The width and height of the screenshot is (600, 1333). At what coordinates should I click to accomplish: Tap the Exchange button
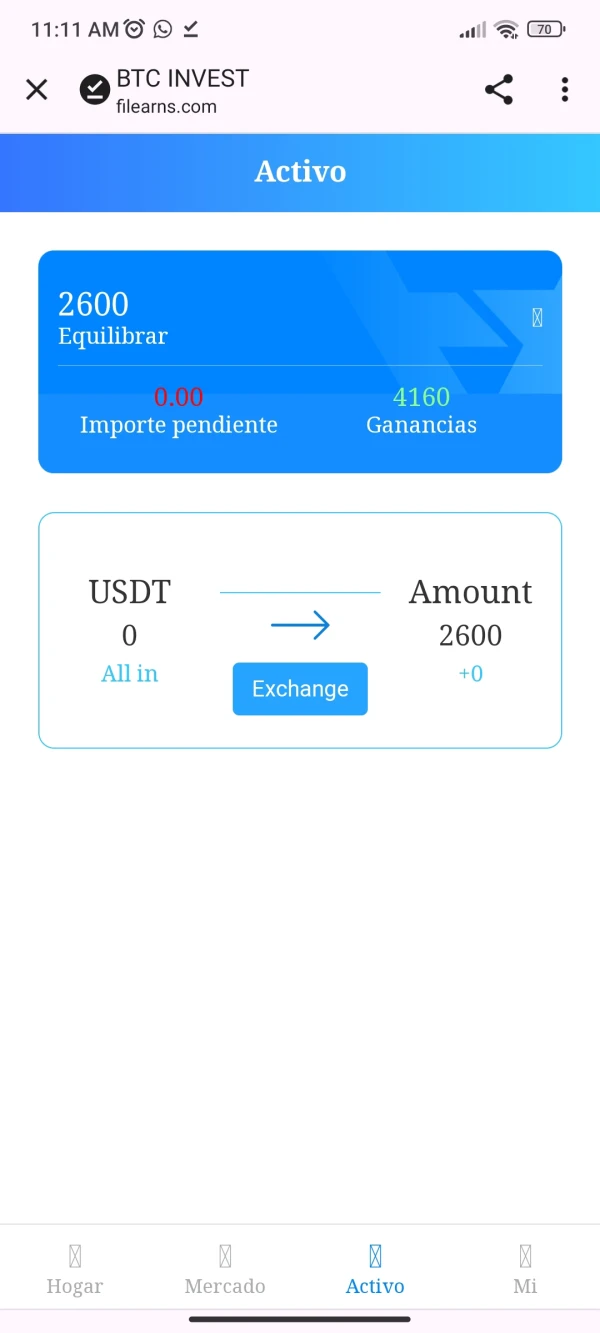(x=300, y=689)
